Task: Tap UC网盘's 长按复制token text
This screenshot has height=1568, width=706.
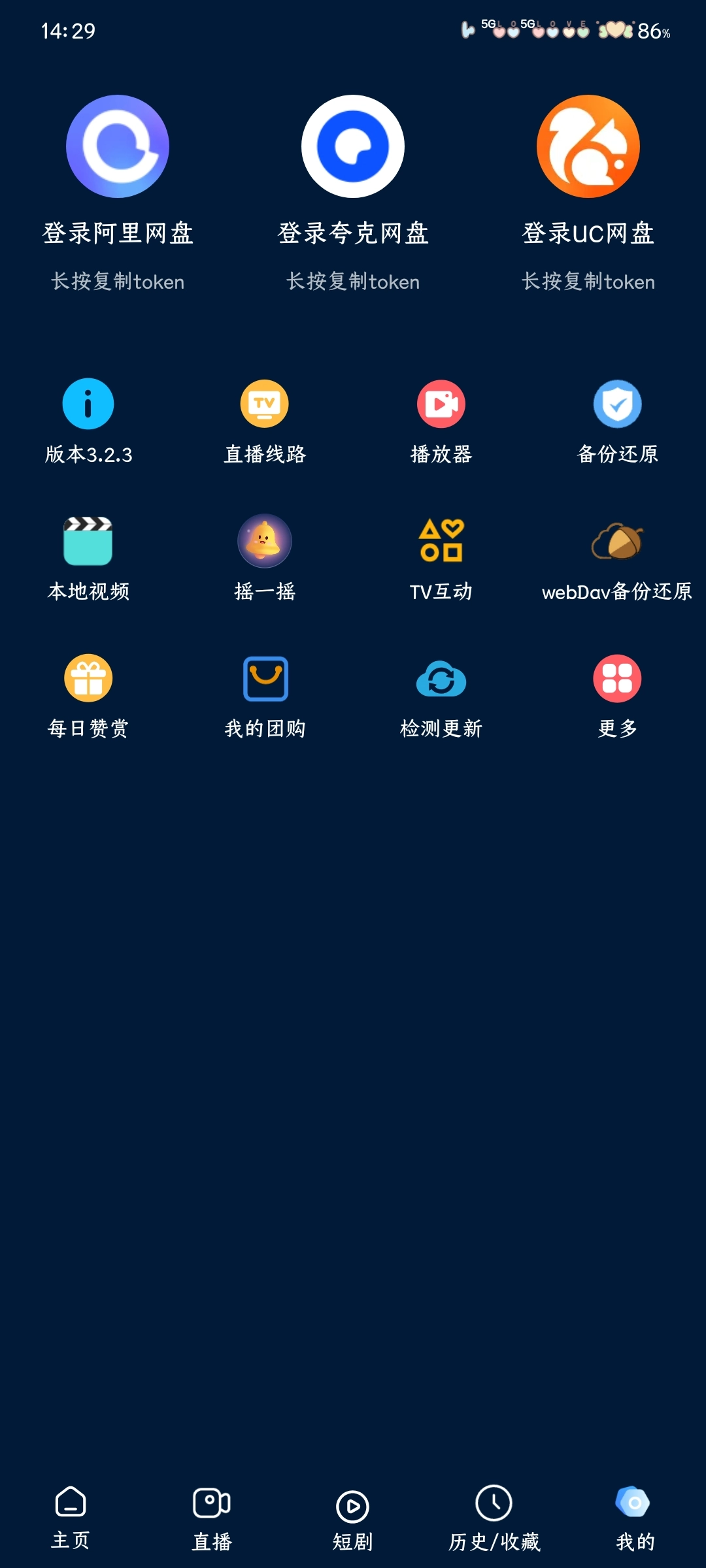Action: (588, 282)
